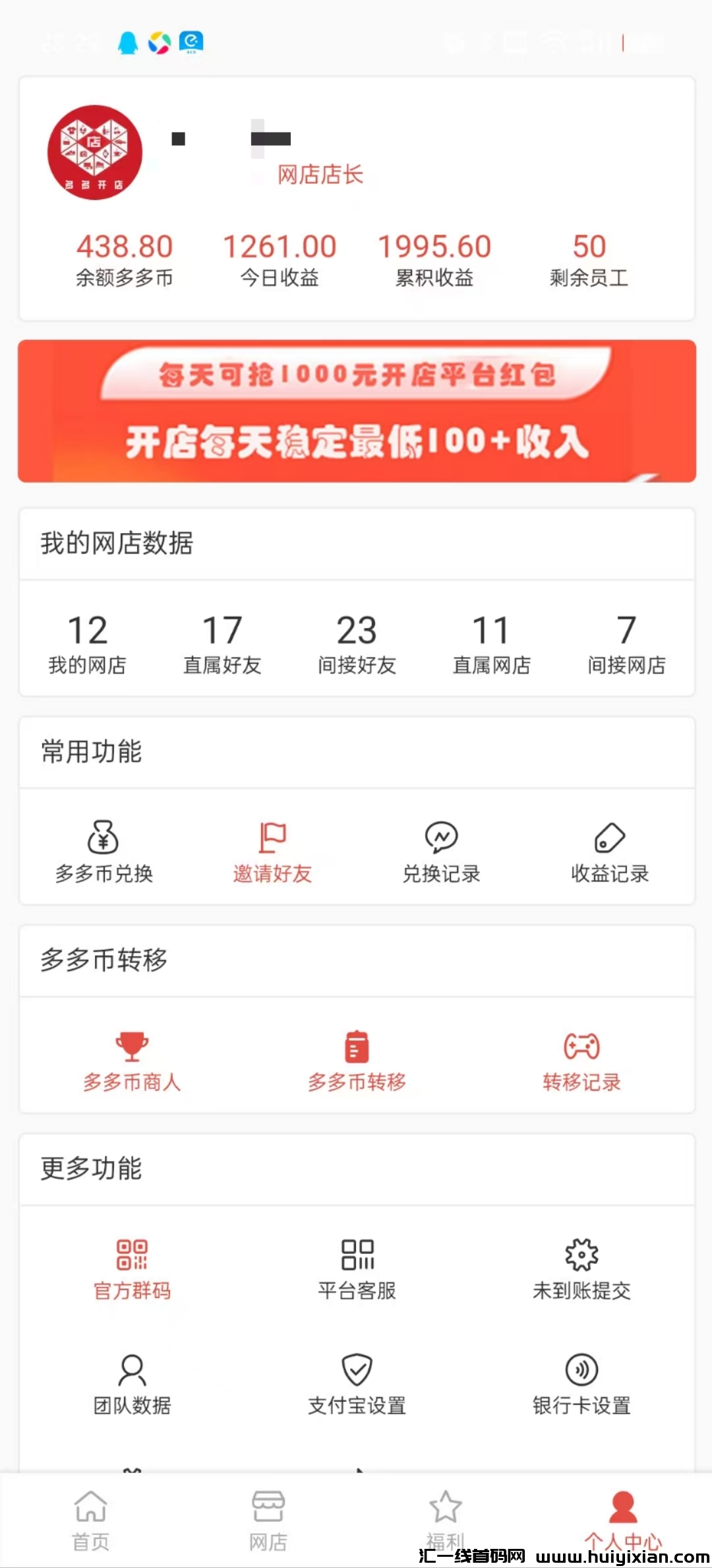The image size is (712, 1568).
Task: View 兑换记录 exchange history
Action: pyautogui.click(x=441, y=850)
